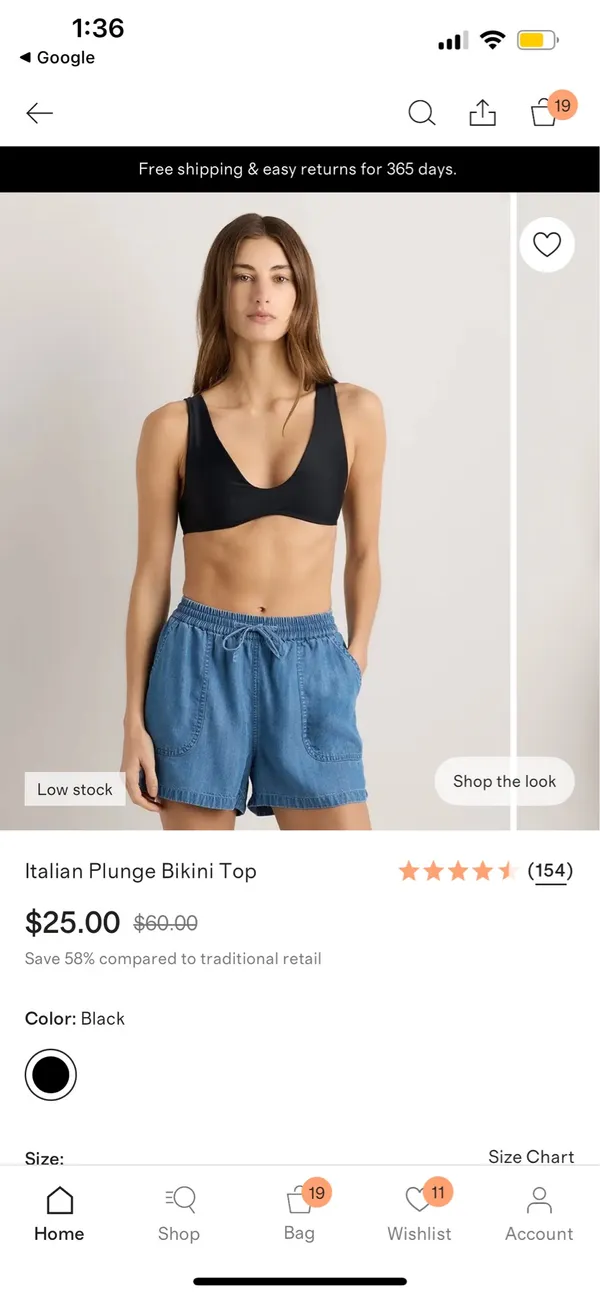Select the Black color swatch

(x=51, y=1075)
